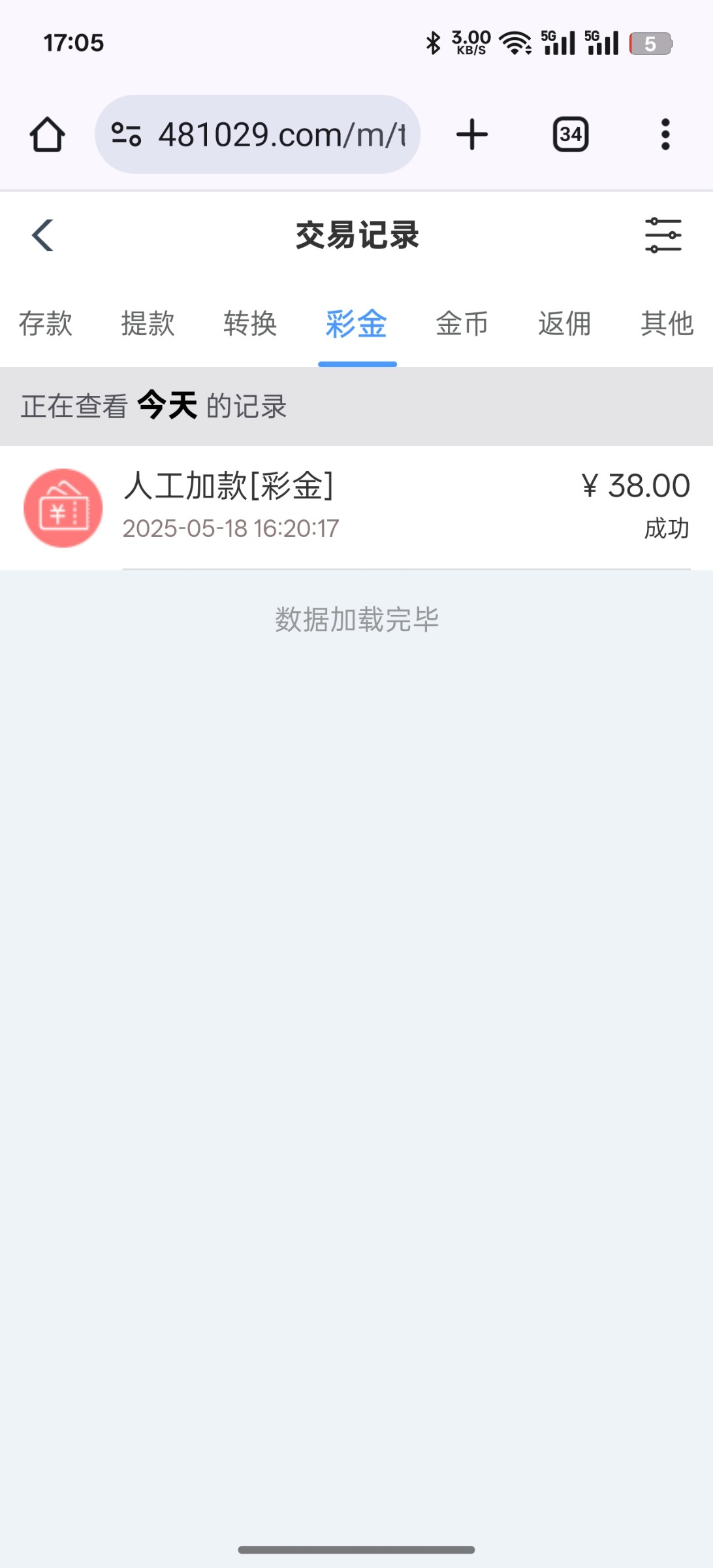Open the transaction filter sliders icon

pyautogui.click(x=661, y=236)
